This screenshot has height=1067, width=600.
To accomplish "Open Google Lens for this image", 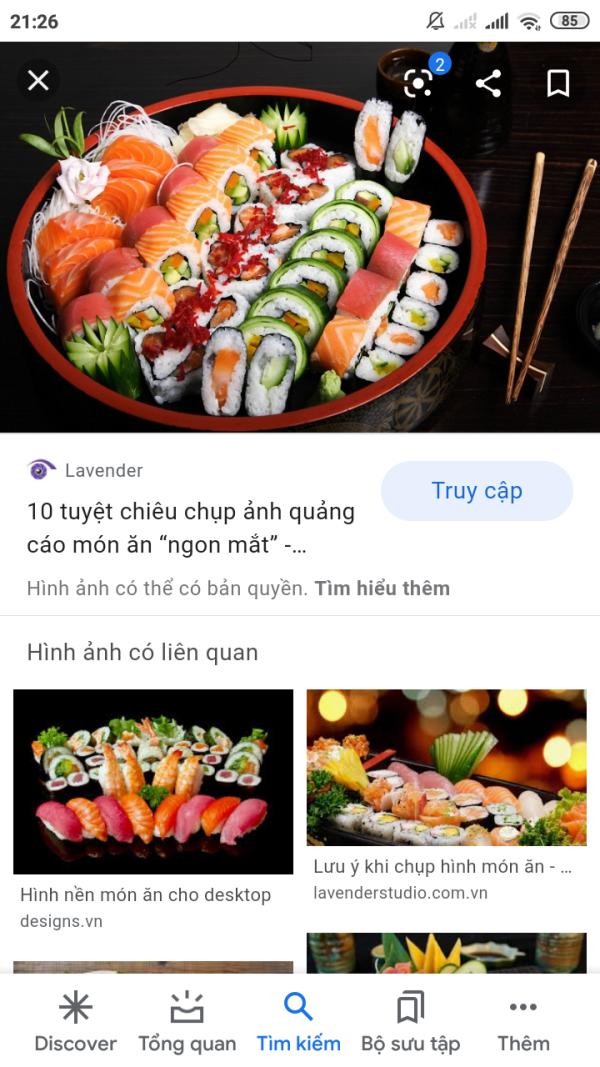I will [x=418, y=83].
